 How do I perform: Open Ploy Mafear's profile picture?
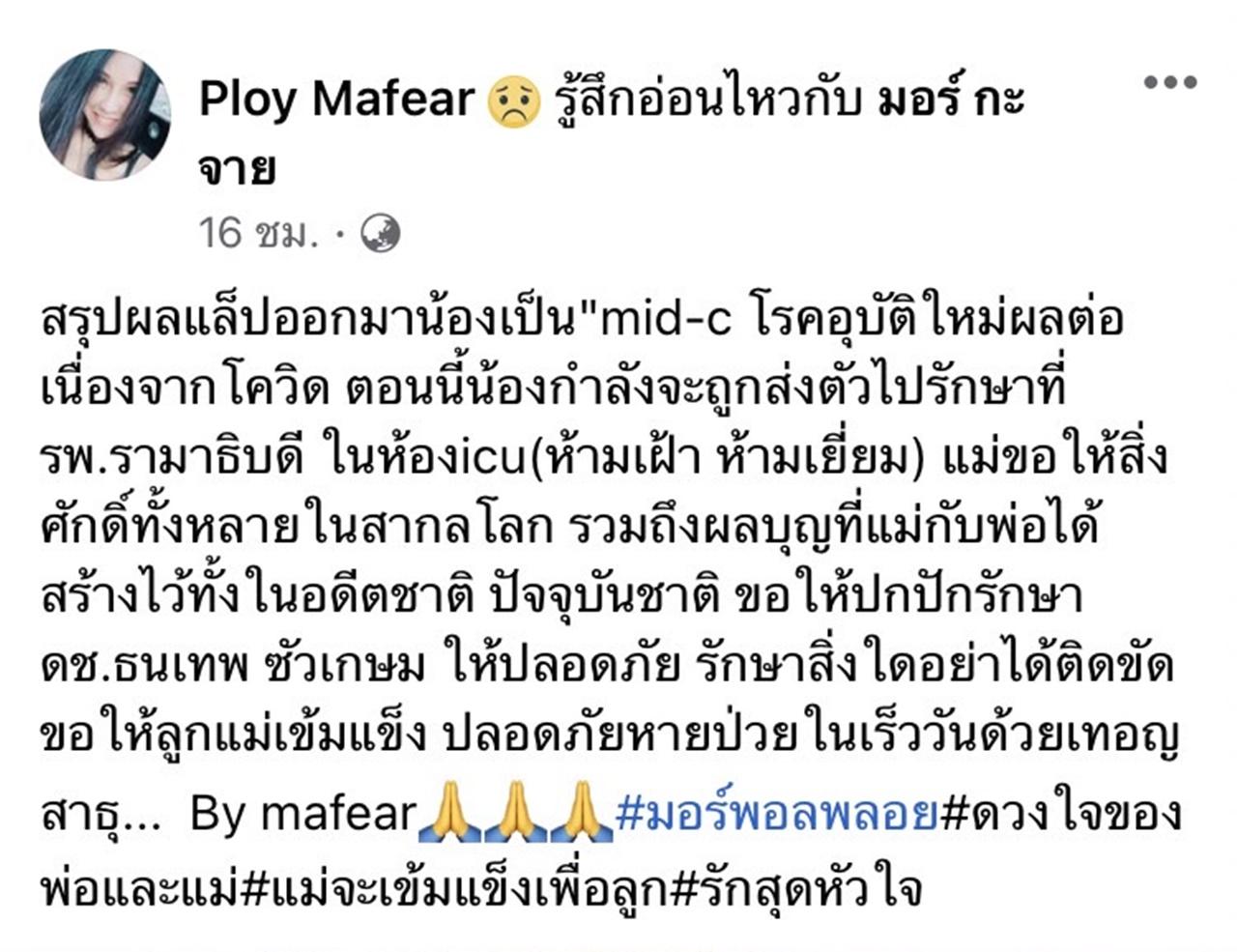point(104,115)
